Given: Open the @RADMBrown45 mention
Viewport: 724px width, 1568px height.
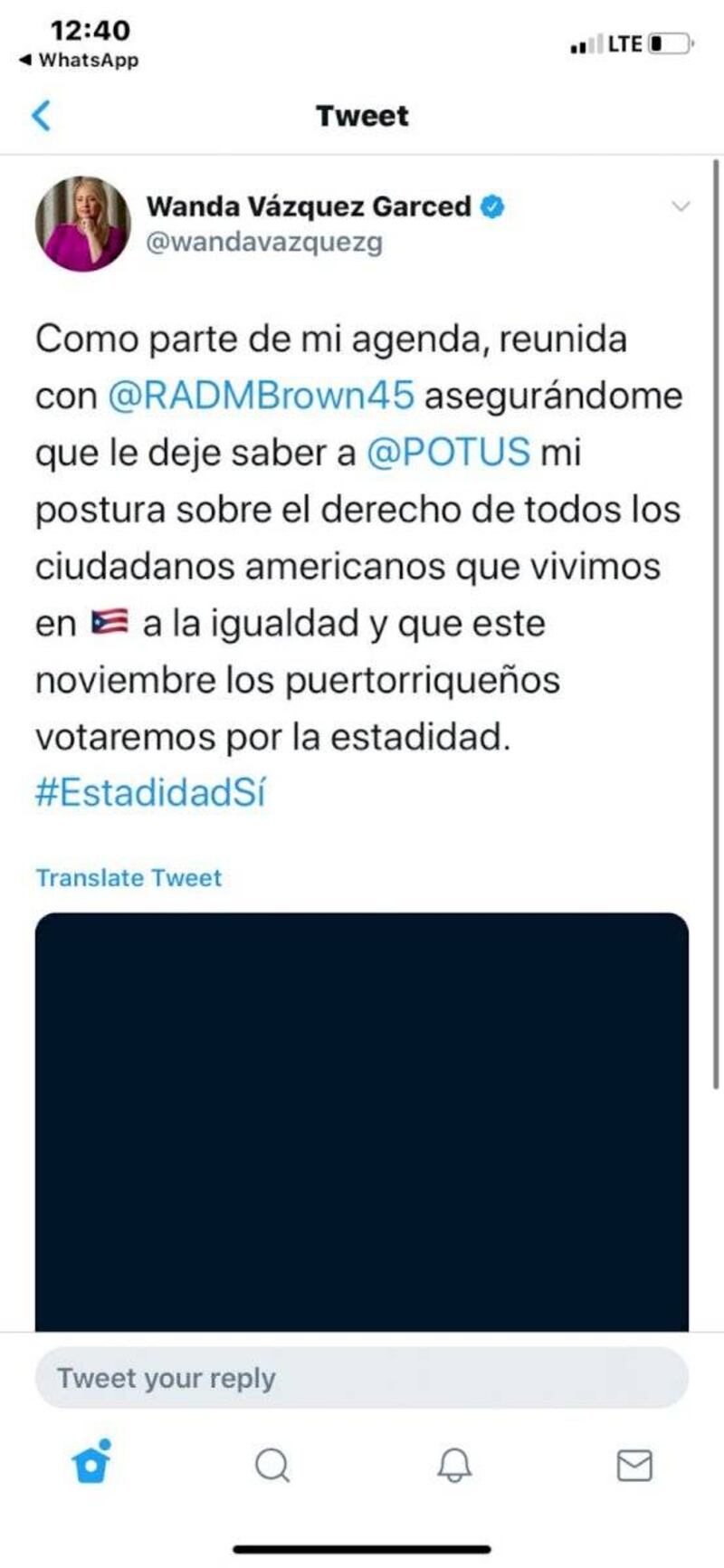Looking at the screenshot, I should coord(261,396).
